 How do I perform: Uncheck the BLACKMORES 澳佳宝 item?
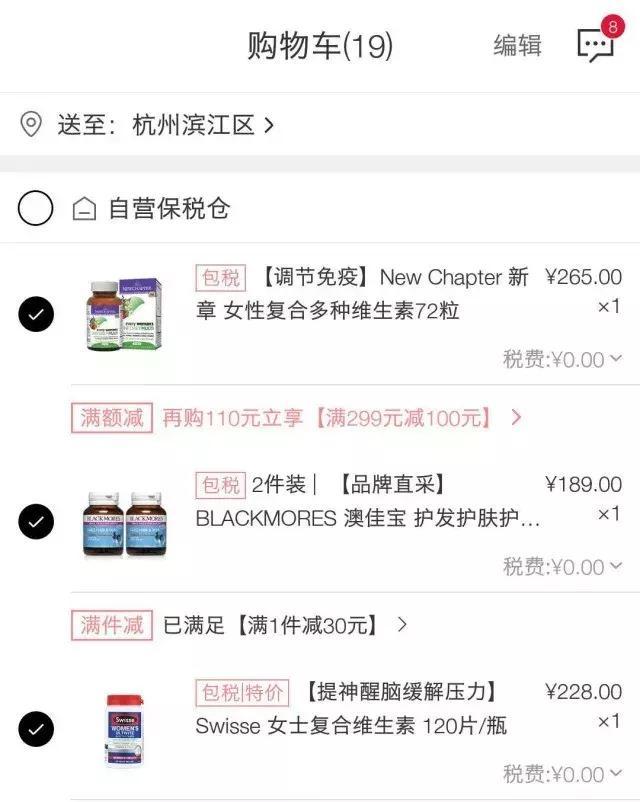(36, 521)
